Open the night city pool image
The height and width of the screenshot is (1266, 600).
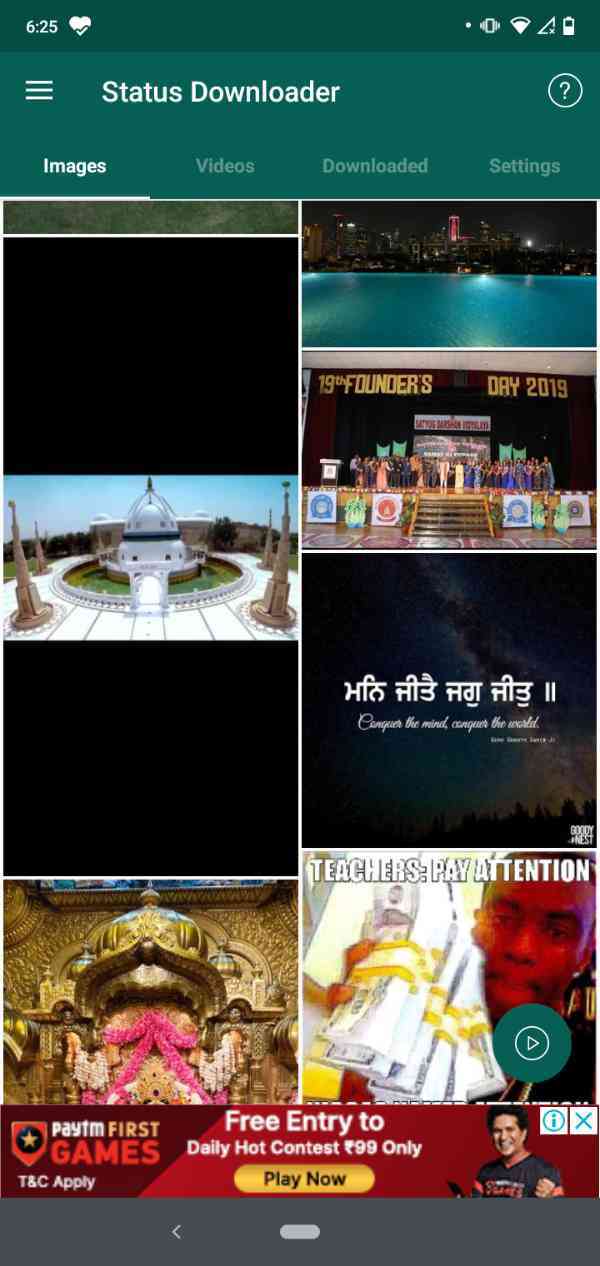coord(449,273)
